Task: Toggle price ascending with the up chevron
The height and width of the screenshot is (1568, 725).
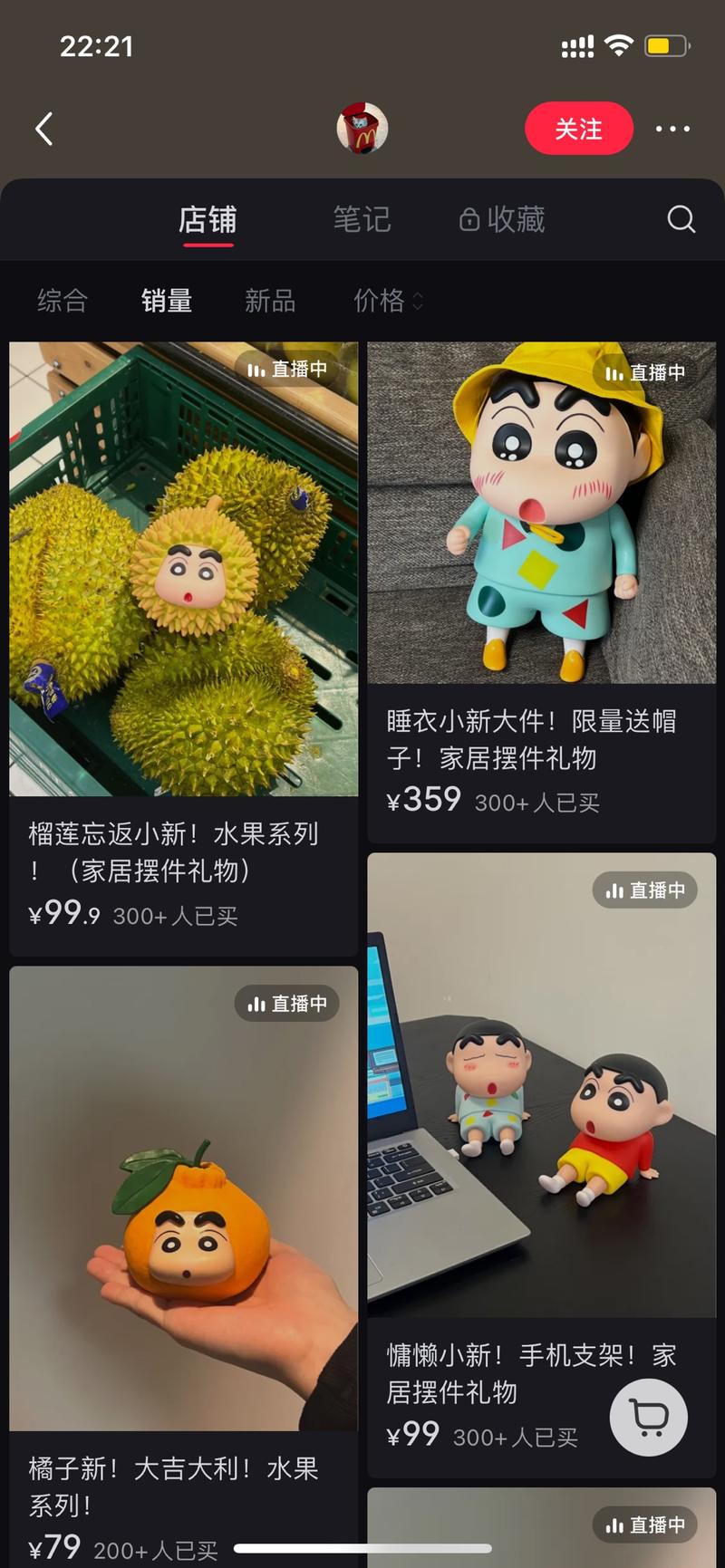Action: click(x=419, y=295)
